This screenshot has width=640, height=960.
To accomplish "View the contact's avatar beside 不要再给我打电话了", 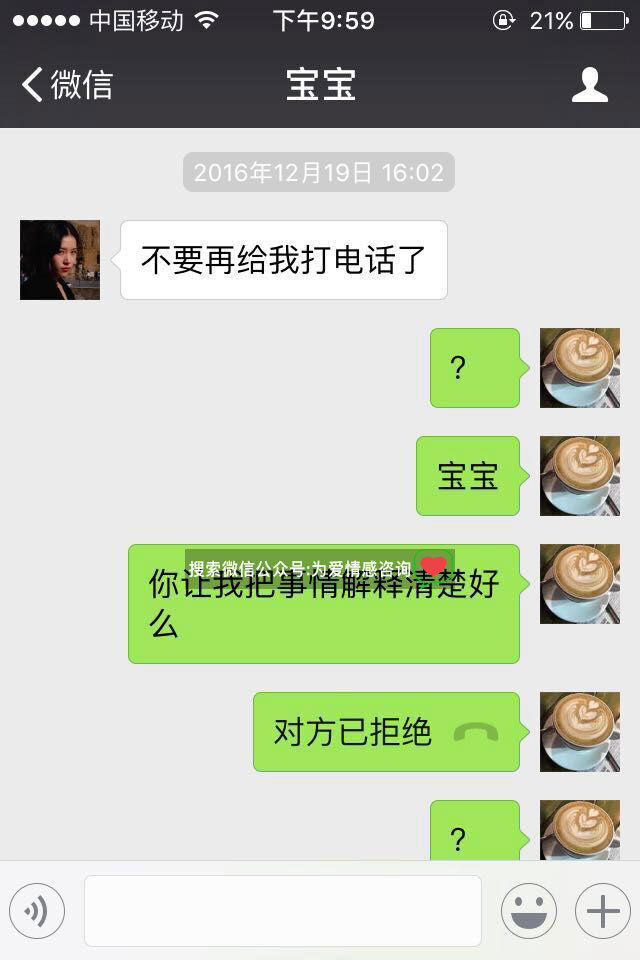I will point(60,260).
